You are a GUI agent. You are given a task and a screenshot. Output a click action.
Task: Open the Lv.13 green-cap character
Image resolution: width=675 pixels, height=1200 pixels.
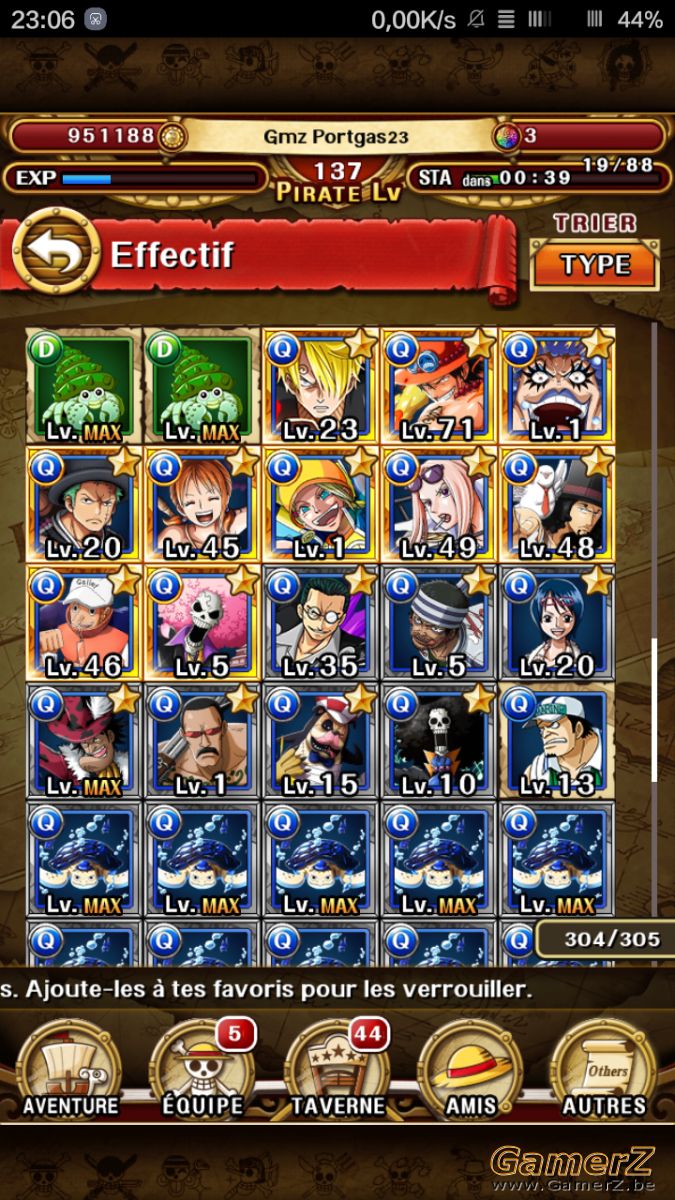[556, 741]
